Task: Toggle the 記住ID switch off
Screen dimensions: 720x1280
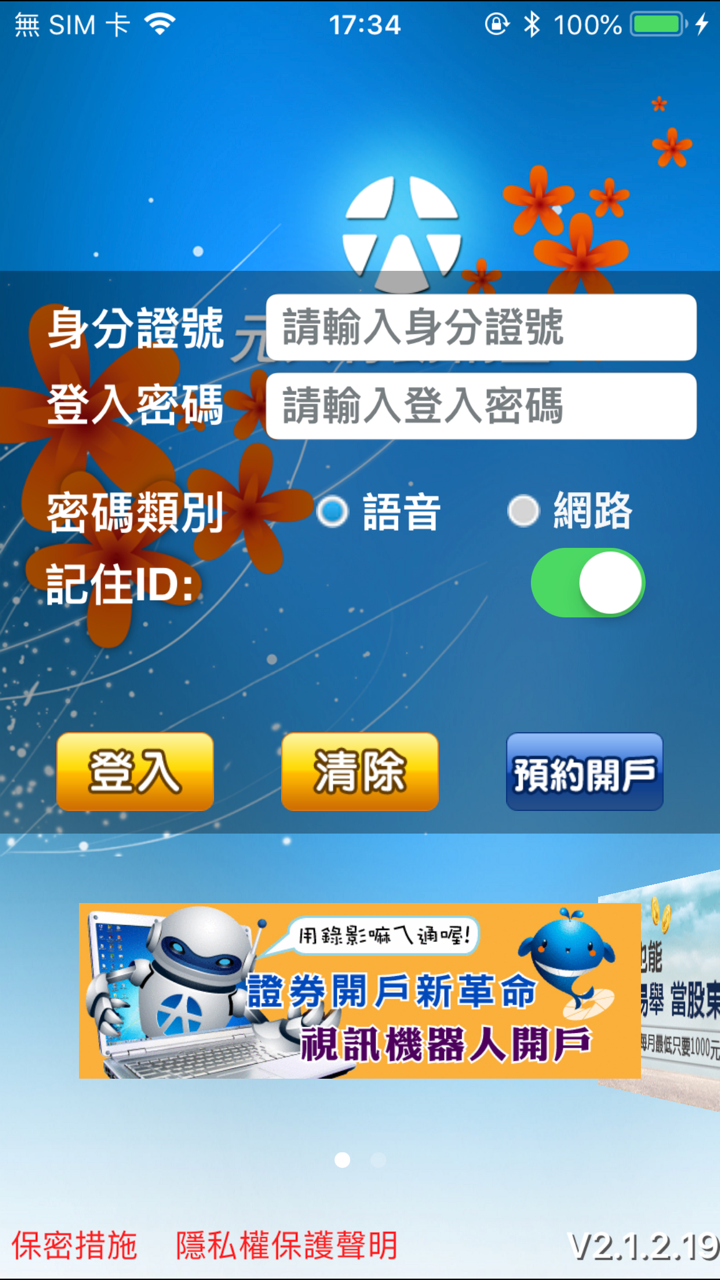Action: tap(588, 582)
